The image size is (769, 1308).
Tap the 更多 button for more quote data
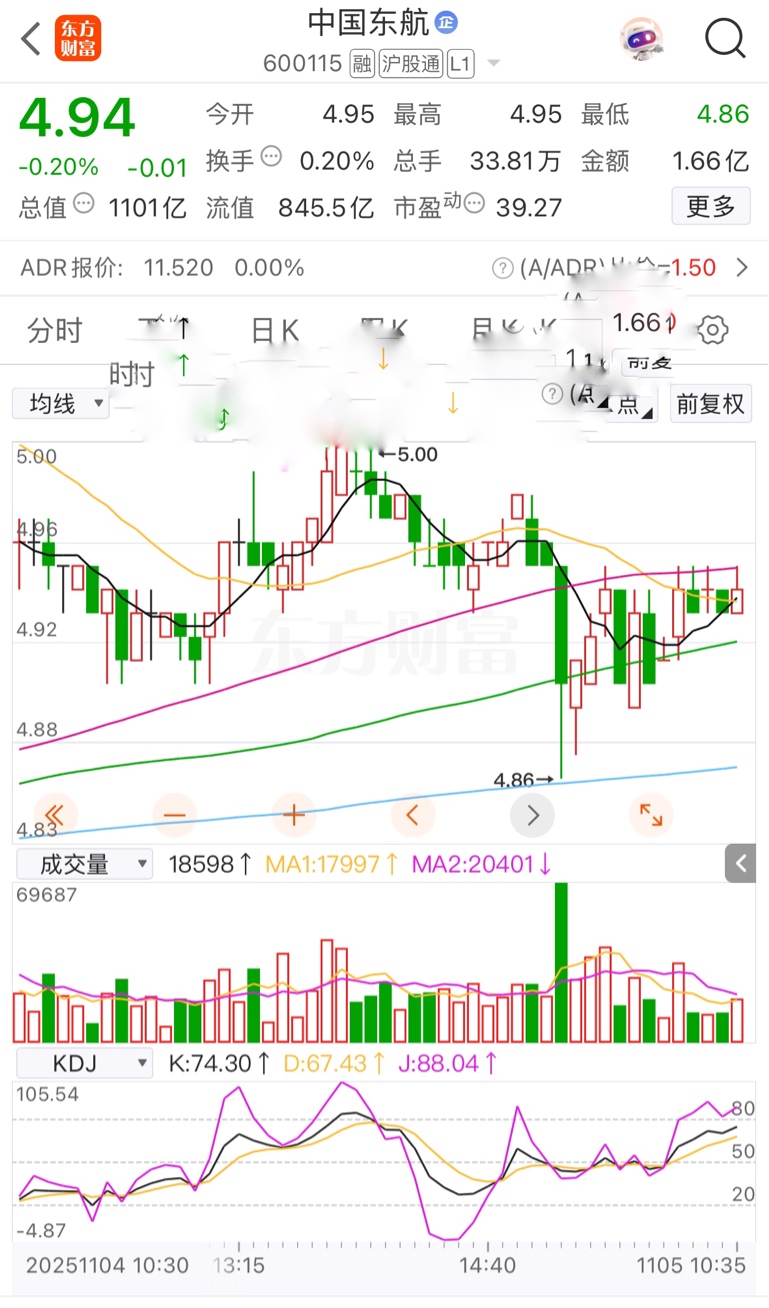(x=710, y=207)
